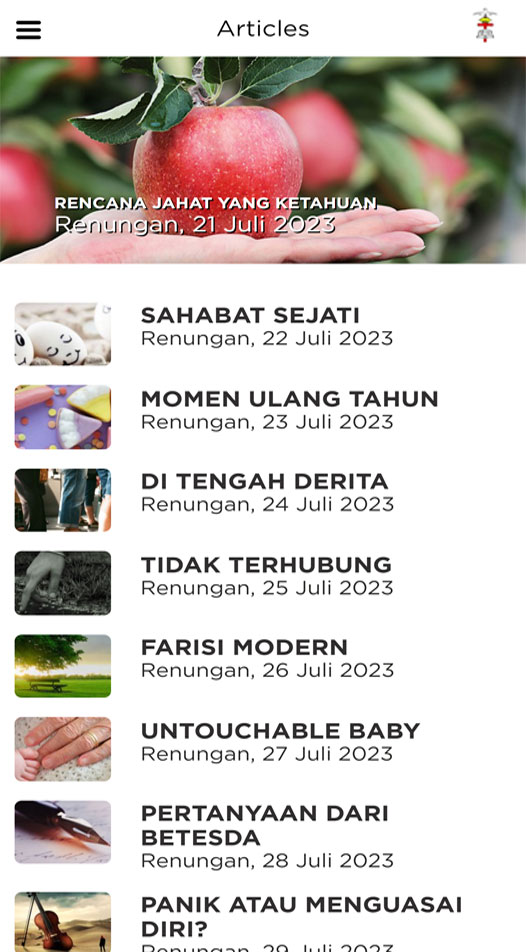Tap the church logo icon in header

pyautogui.click(x=485, y=26)
